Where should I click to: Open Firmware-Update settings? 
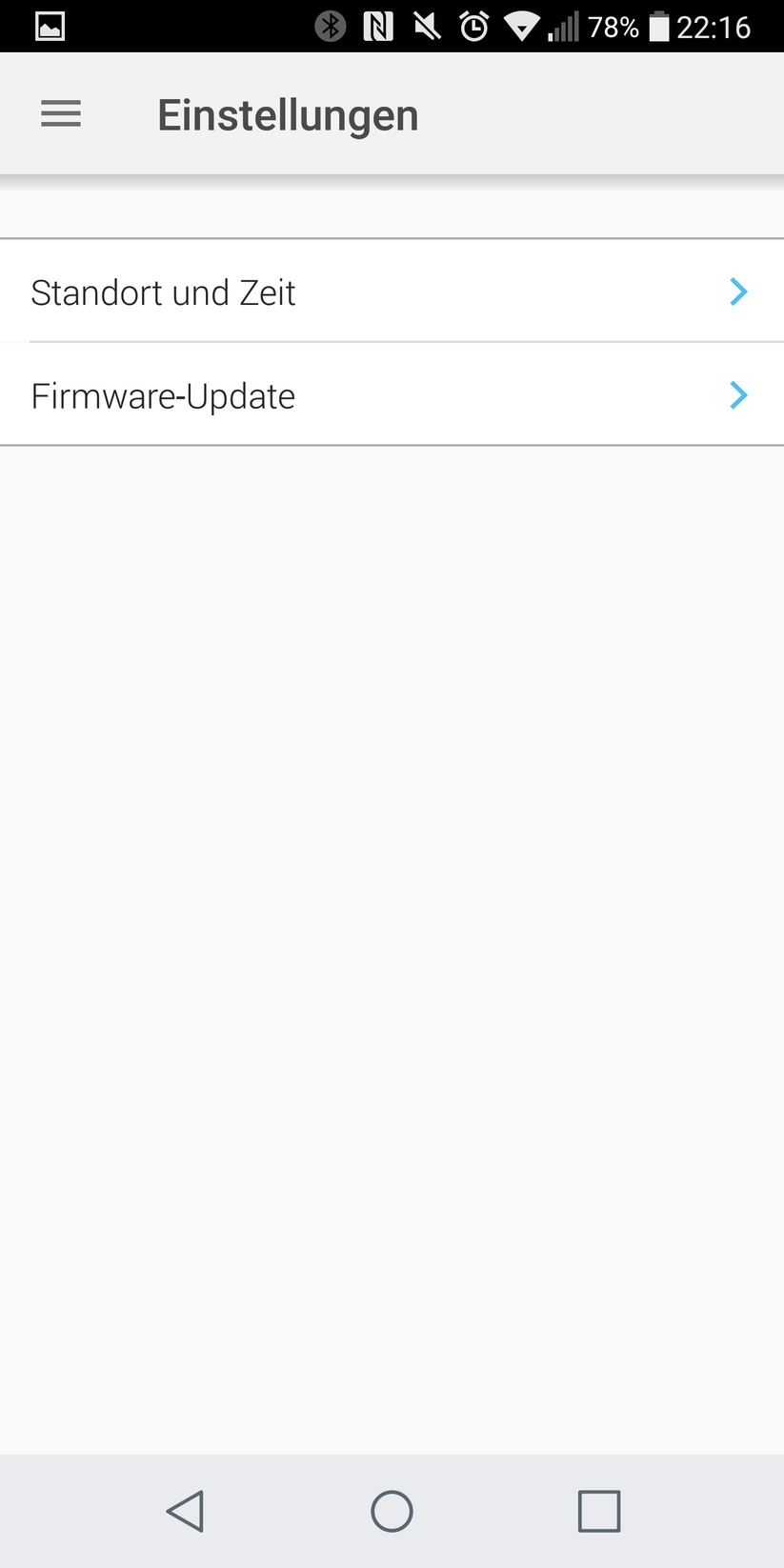click(x=391, y=395)
